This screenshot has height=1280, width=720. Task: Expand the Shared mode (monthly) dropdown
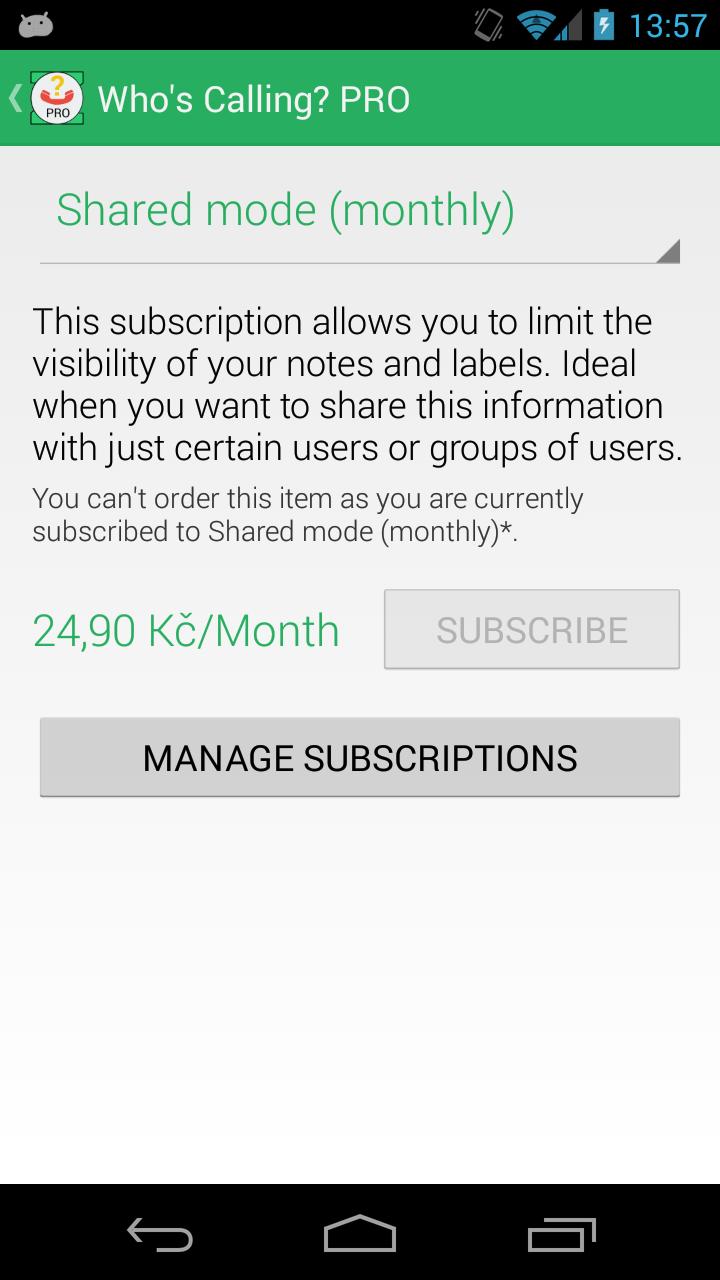click(x=360, y=212)
